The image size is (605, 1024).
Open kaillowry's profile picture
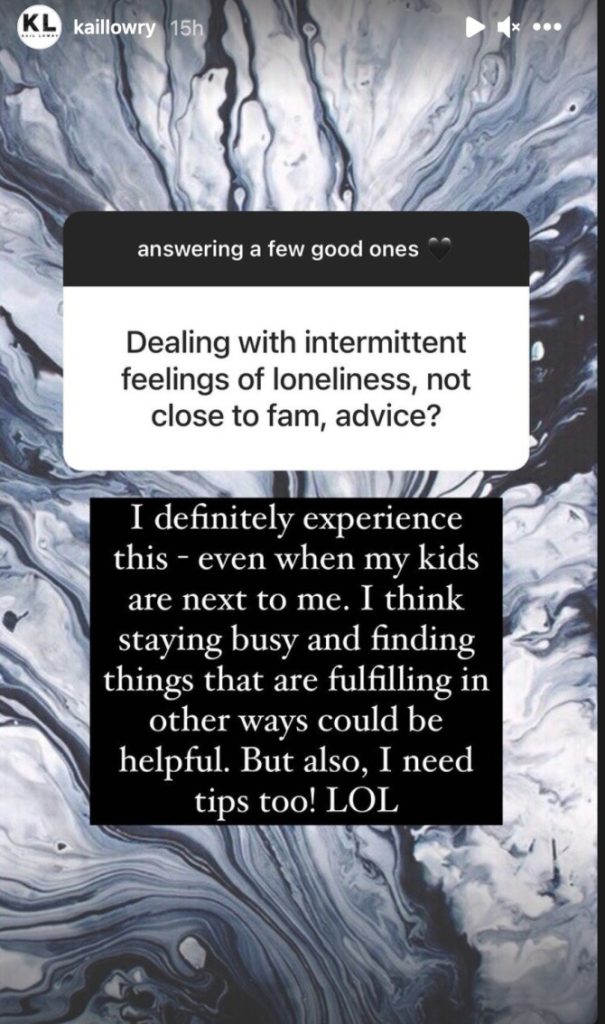click(39, 28)
